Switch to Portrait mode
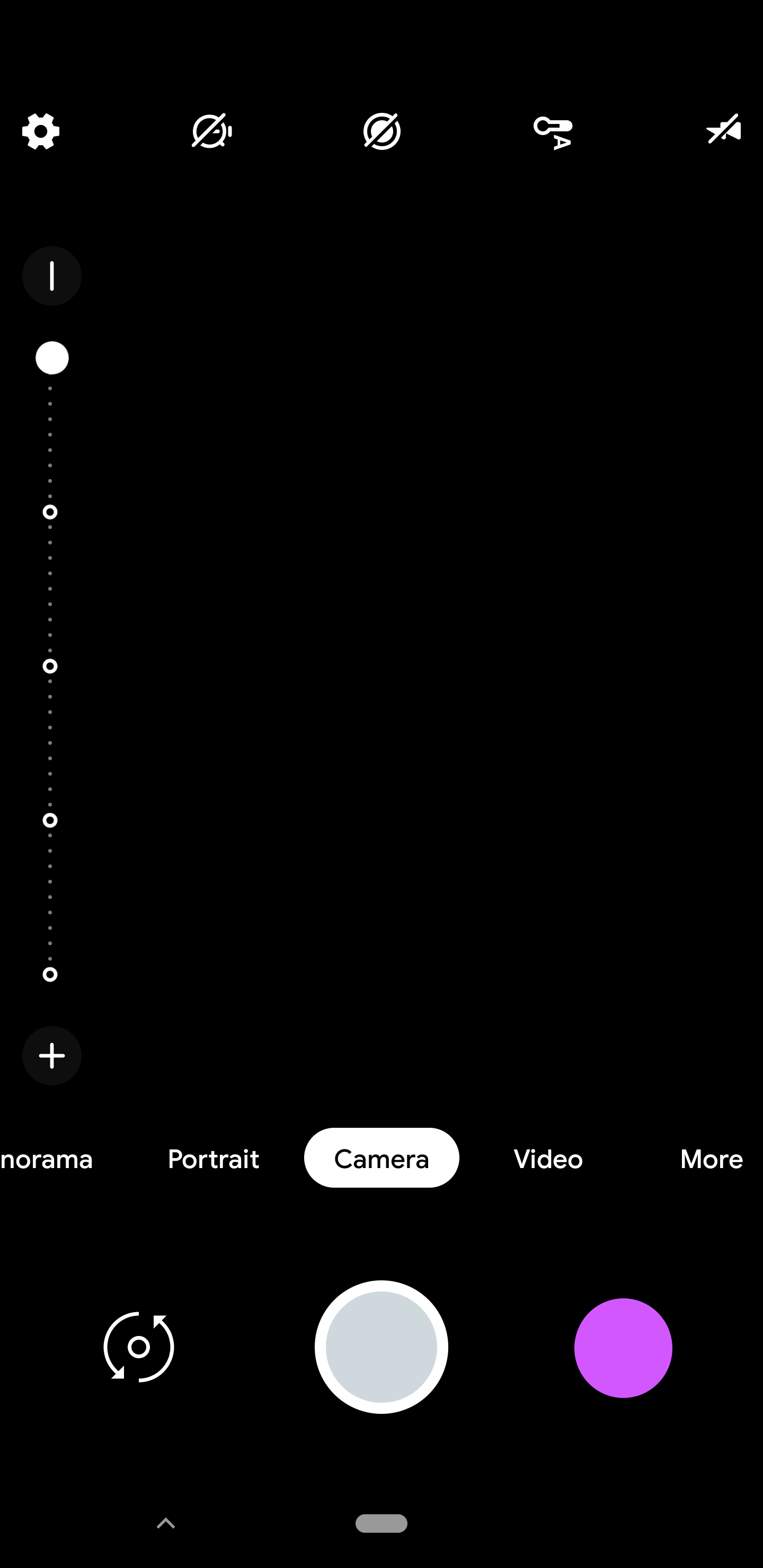This screenshot has height=1568, width=763. pos(213,1159)
